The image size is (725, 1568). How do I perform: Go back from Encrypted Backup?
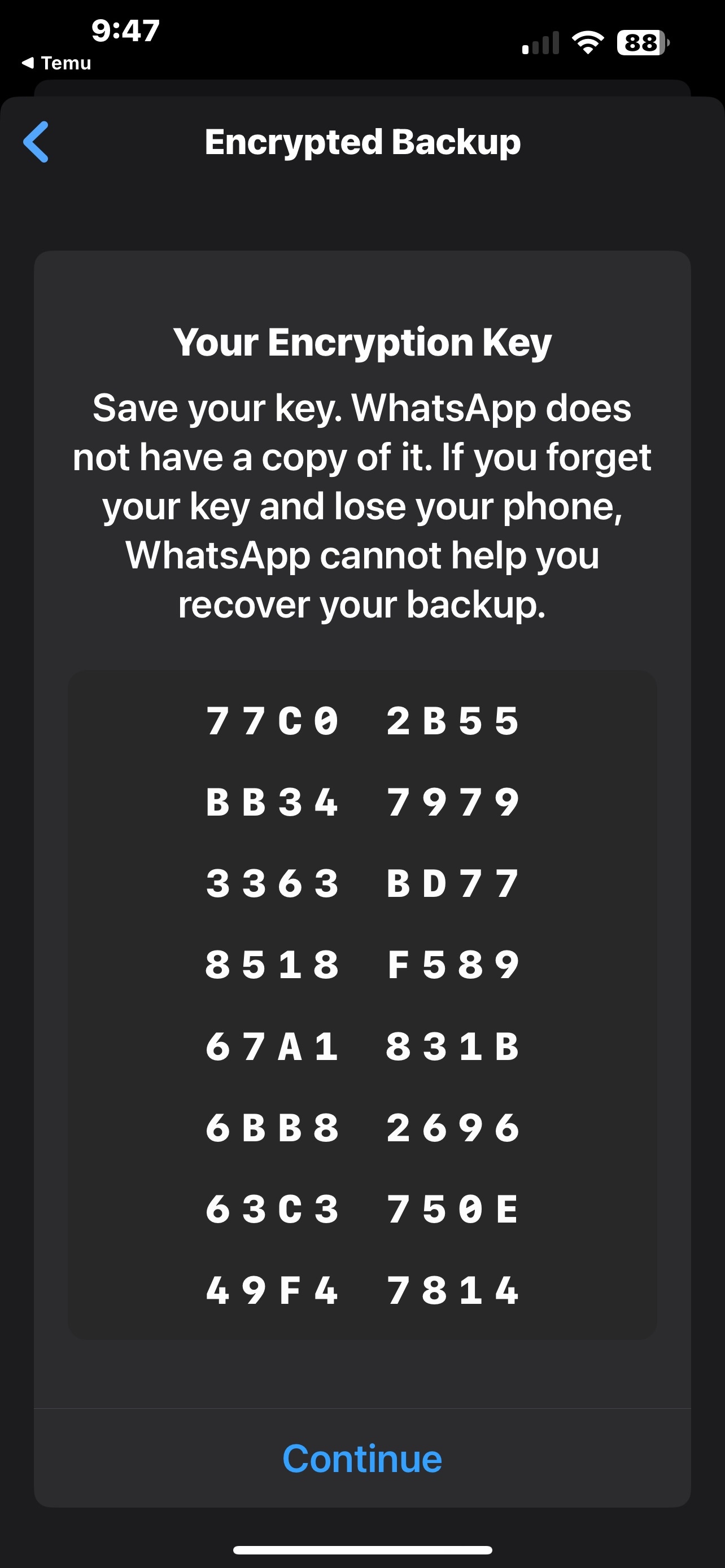pos(37,142)
